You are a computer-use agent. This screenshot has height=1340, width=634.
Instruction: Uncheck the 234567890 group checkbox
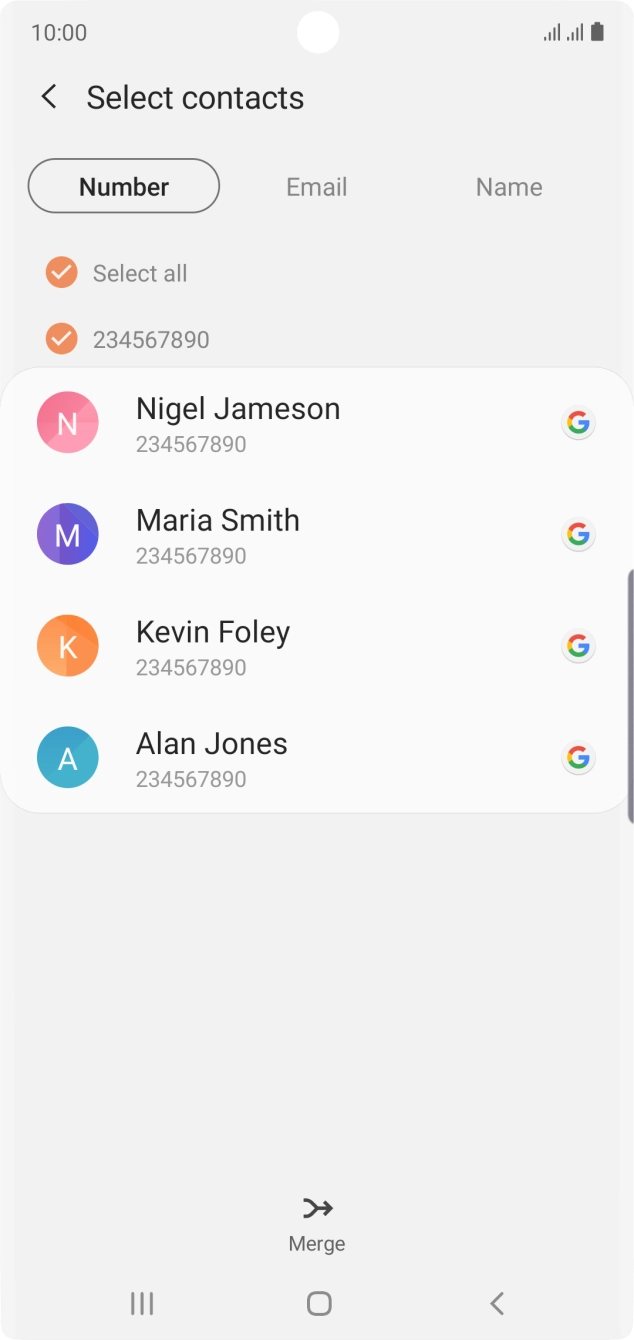62,339
